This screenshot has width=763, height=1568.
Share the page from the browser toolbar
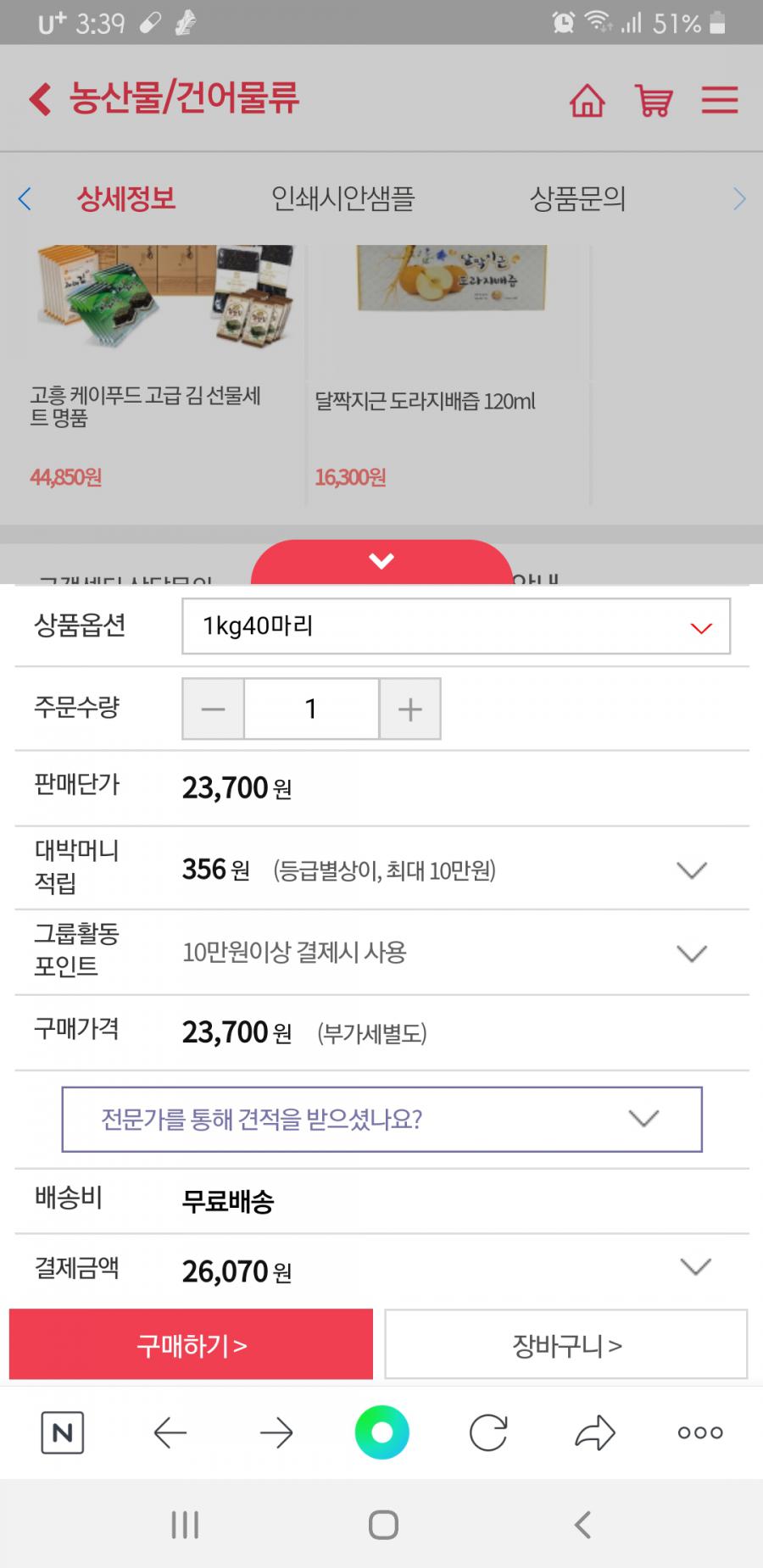coord(594,1433)
